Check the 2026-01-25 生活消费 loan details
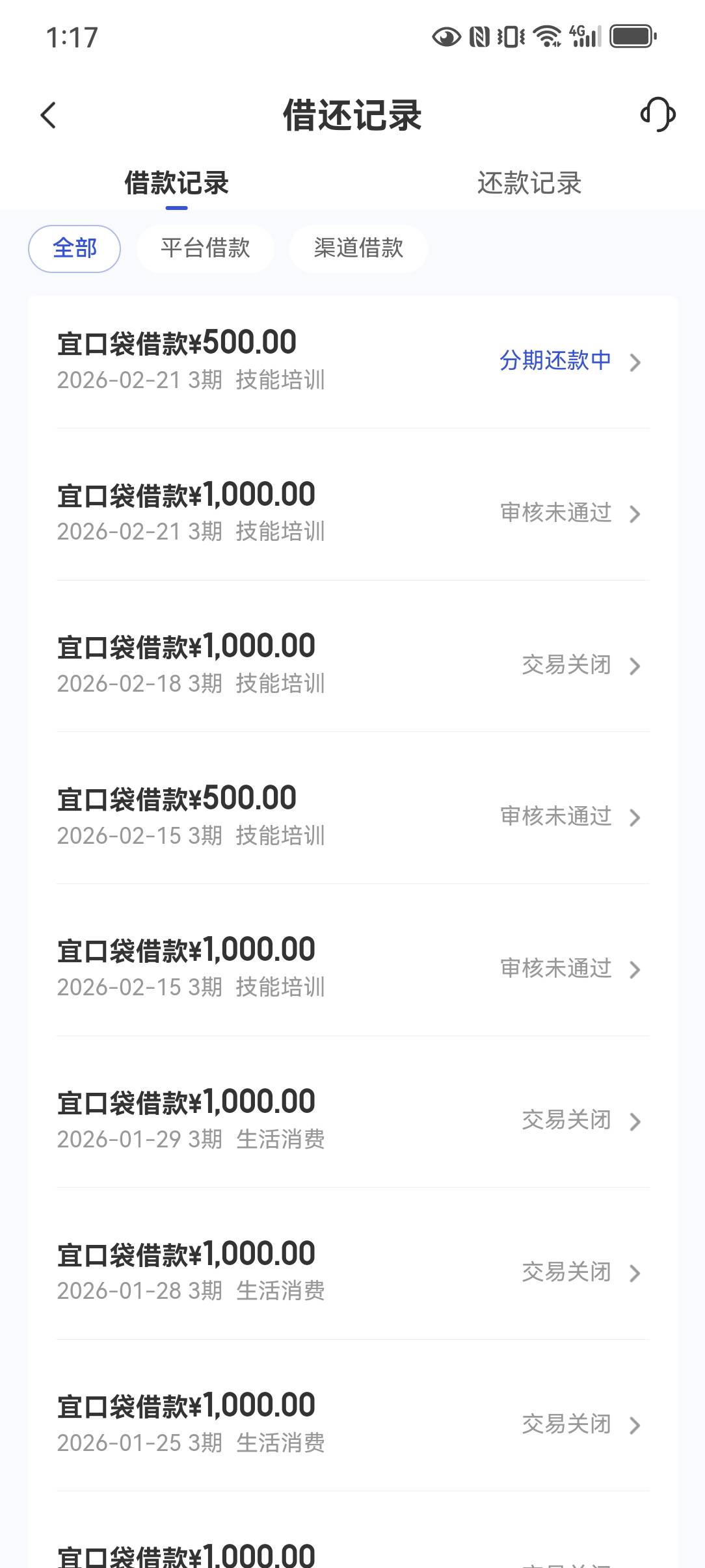This screenshot has width=705, height=1568. pos(352,1424)
